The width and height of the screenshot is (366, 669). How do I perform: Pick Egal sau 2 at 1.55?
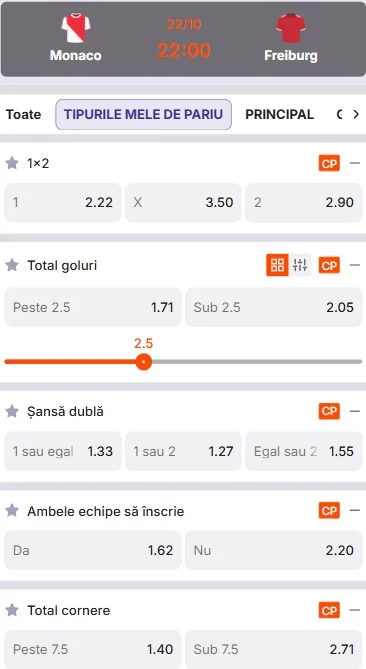pos(303,451)
